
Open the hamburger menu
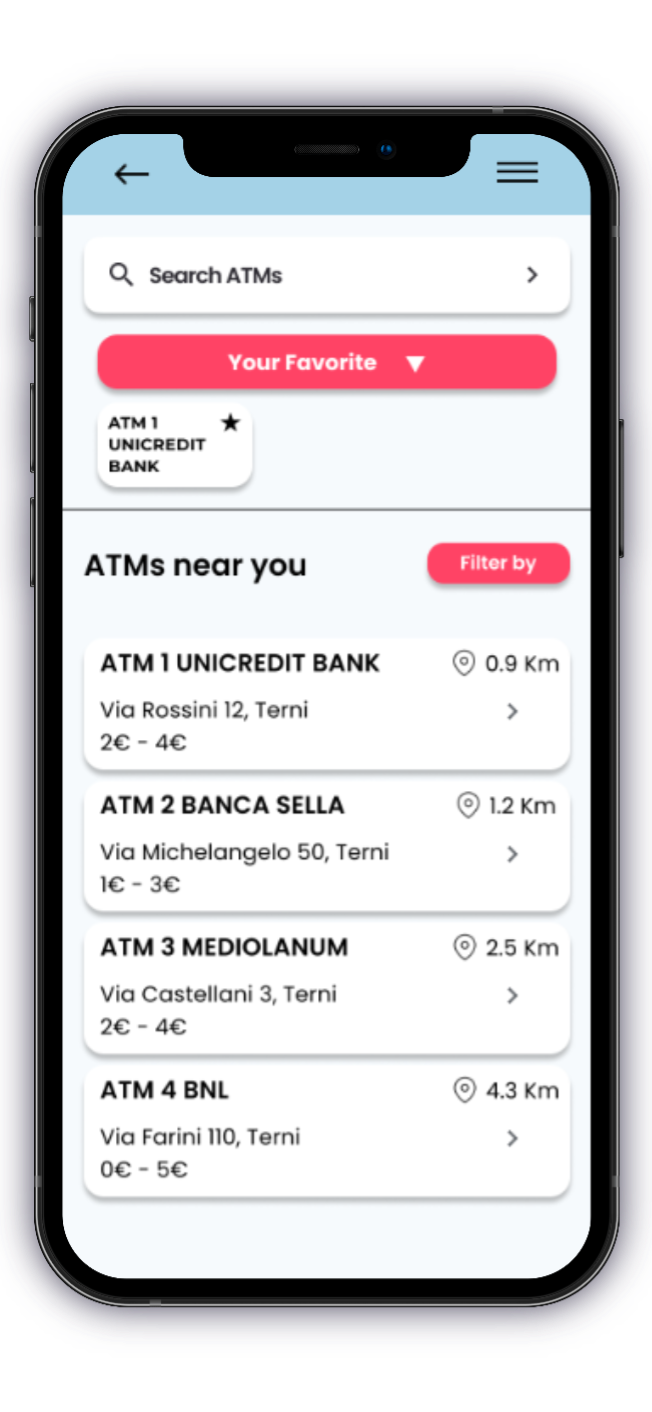pyautogui.click(x=517, y=172)
